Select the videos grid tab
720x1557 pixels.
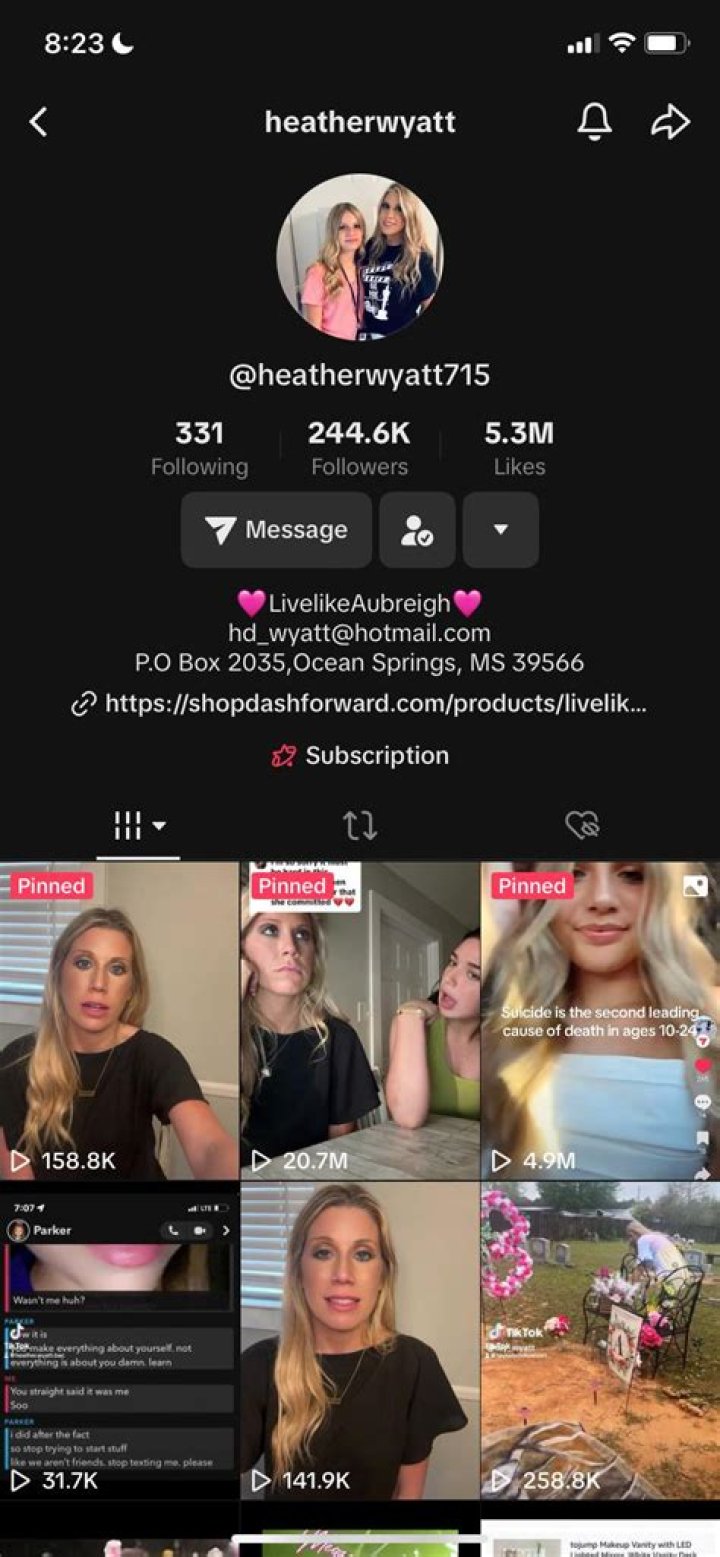tap(138, 826)
